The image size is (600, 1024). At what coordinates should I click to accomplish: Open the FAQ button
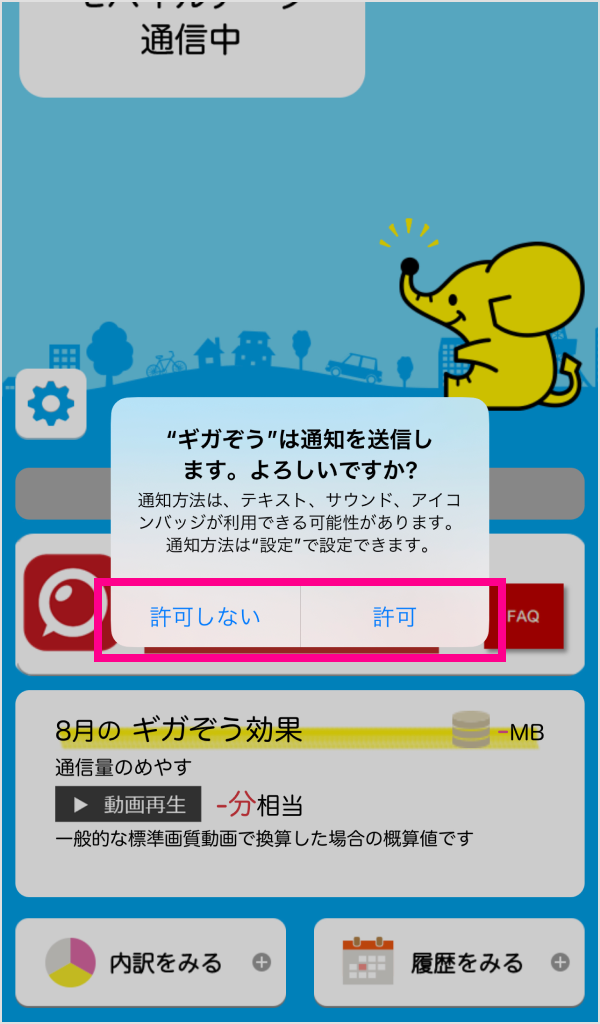pyautogui.click(x=527, y=616)
